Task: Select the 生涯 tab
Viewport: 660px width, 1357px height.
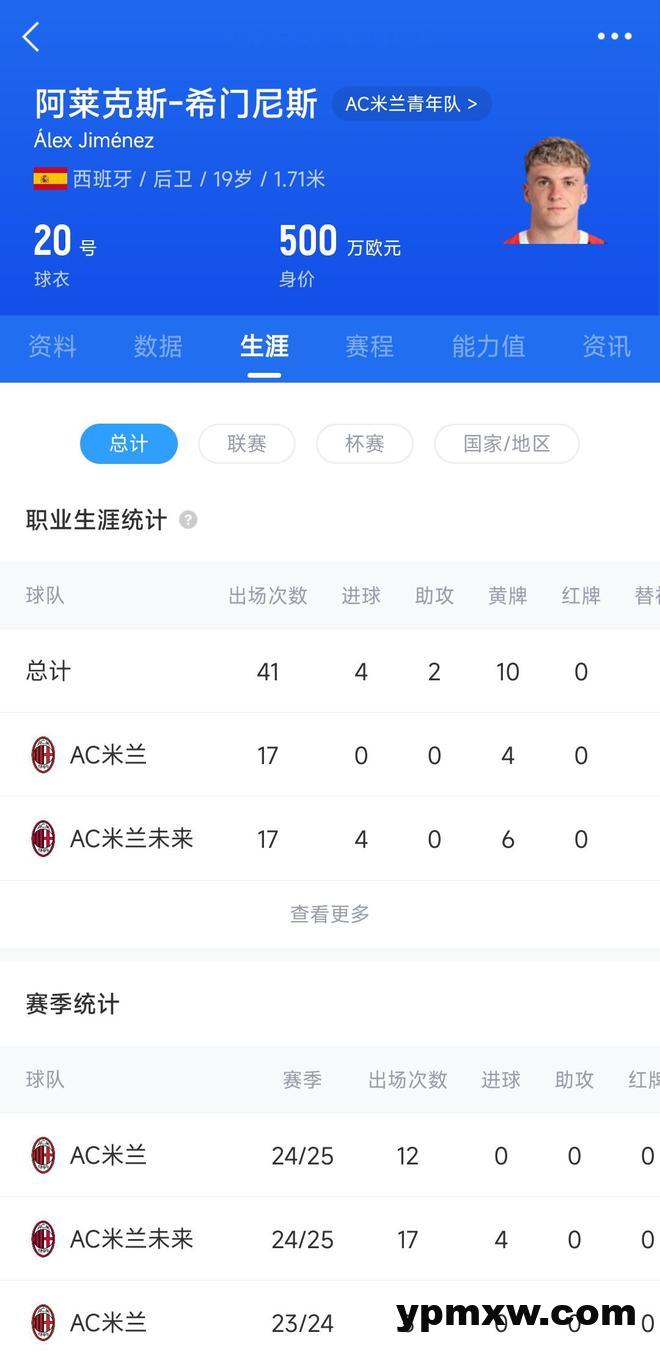Action: [x=264, y=346]
